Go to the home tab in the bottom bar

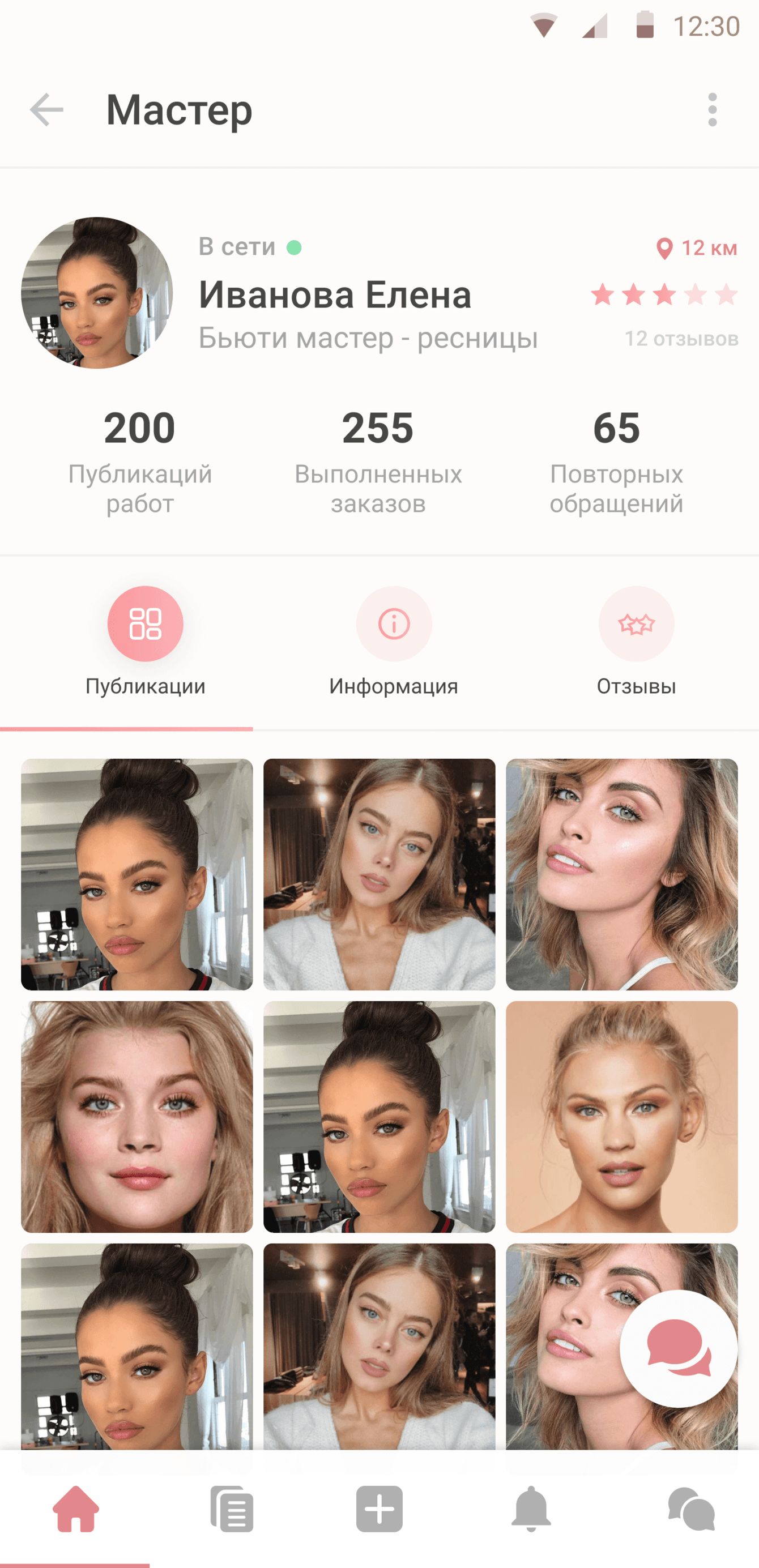pyautogui.click(x=76, y=1509)
